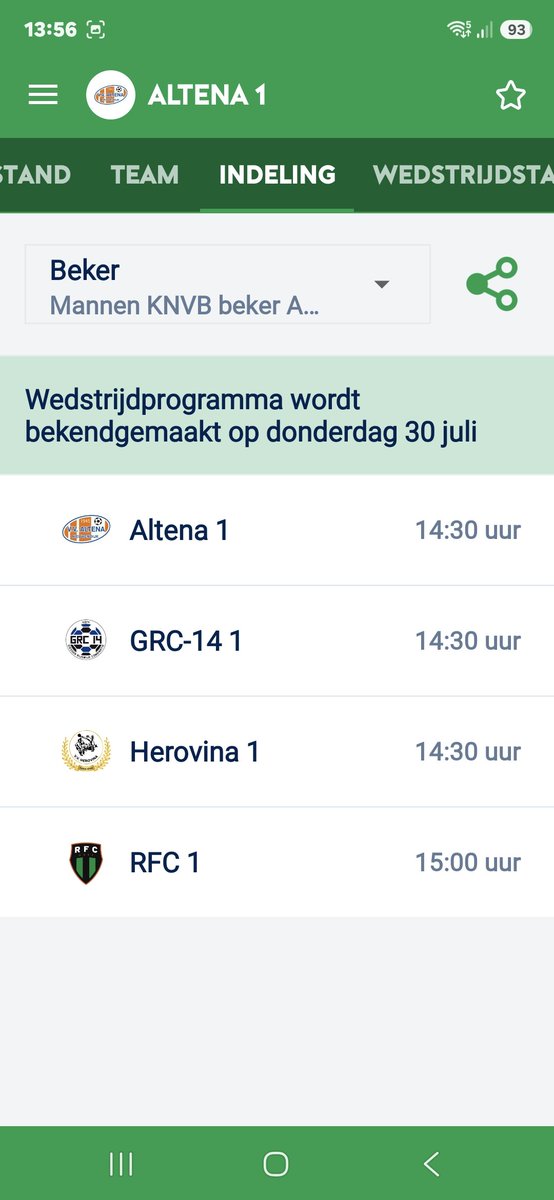Open the Altena 1 team row
The image size is (554, 1200).
point(277,530)
